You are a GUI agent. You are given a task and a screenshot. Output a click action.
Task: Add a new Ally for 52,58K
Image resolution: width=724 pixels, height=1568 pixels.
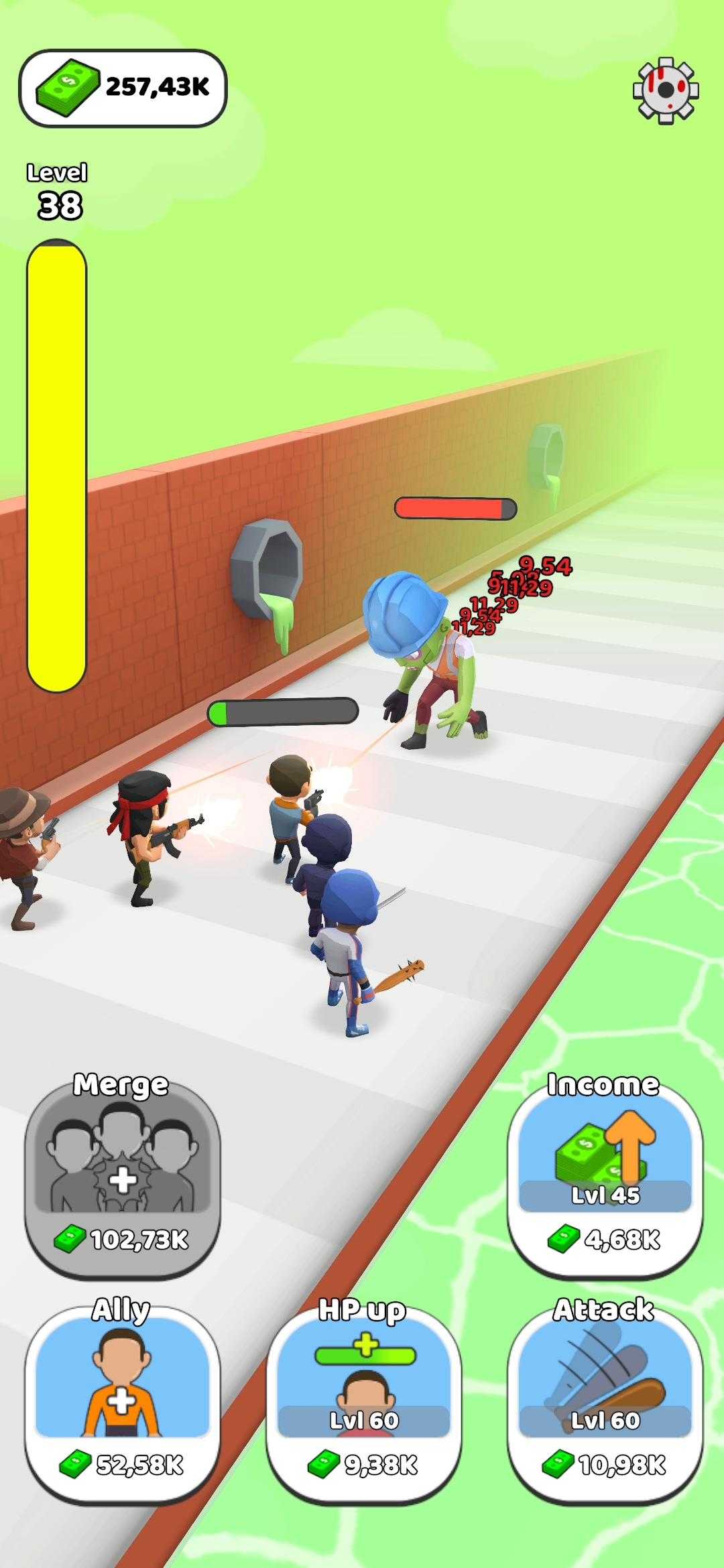click(123, 1404)
